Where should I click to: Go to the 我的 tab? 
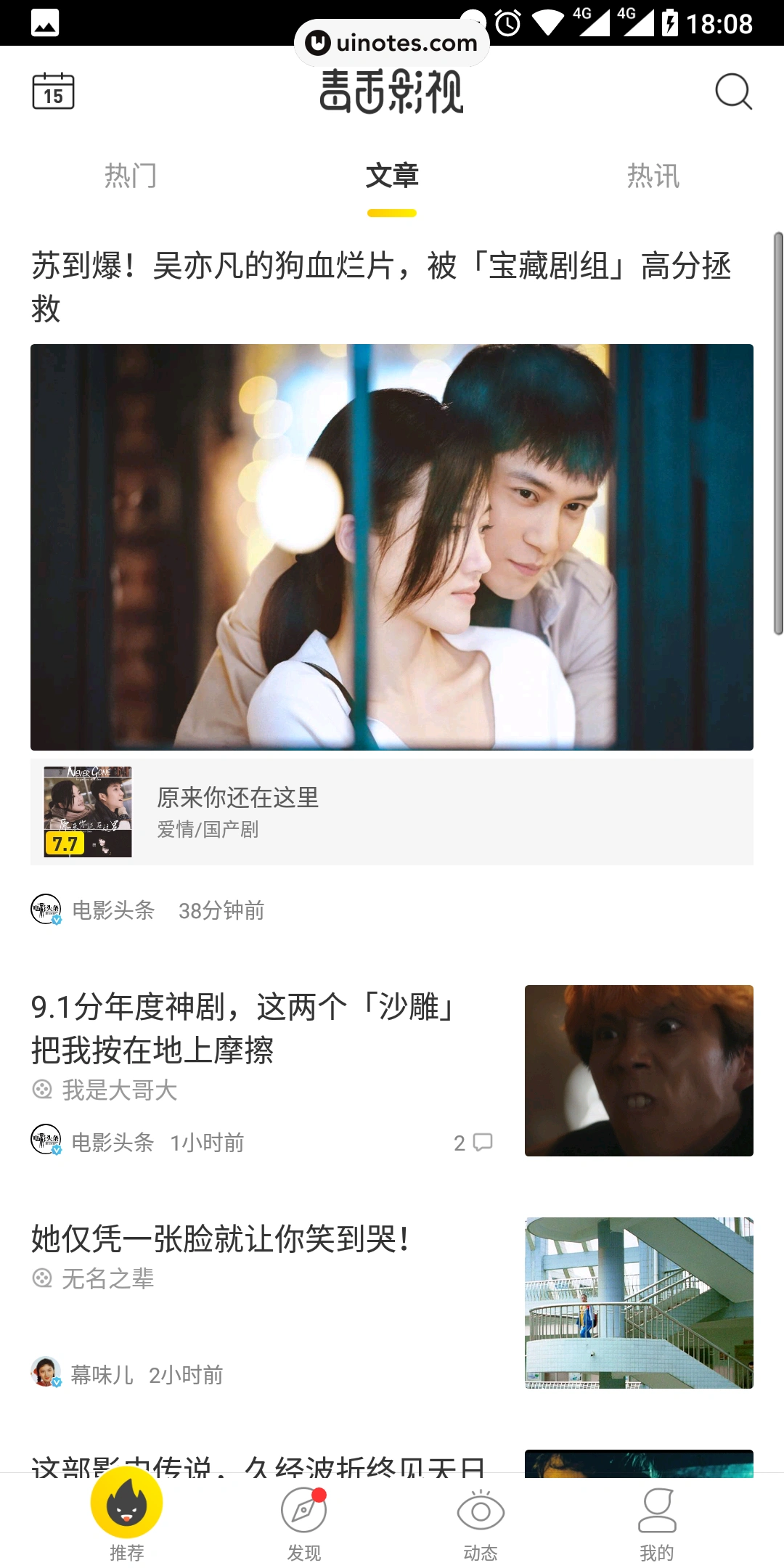click(657, 1522)
